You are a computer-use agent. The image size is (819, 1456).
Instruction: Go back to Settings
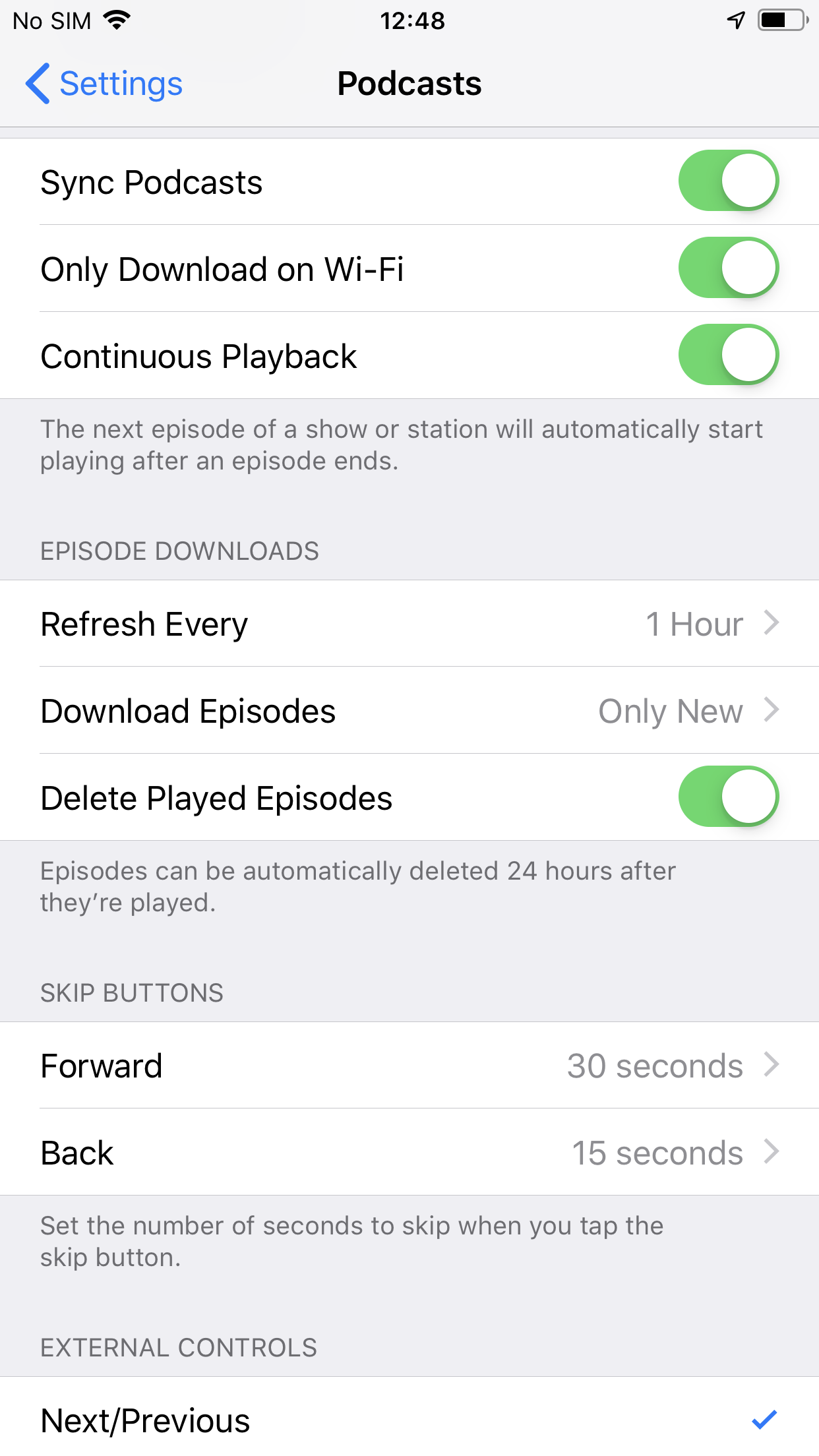coord(104,84)
